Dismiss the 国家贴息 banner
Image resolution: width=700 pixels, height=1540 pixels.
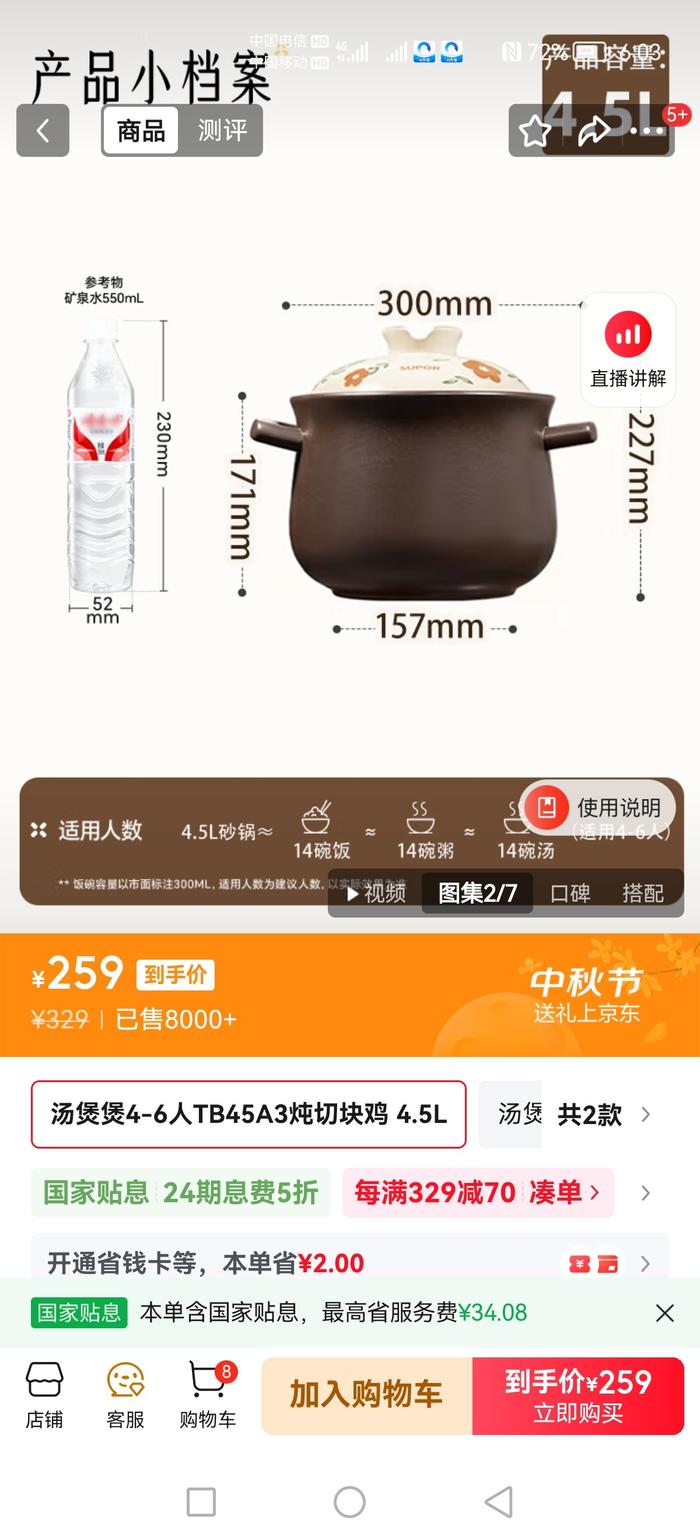click(665, 1313)
